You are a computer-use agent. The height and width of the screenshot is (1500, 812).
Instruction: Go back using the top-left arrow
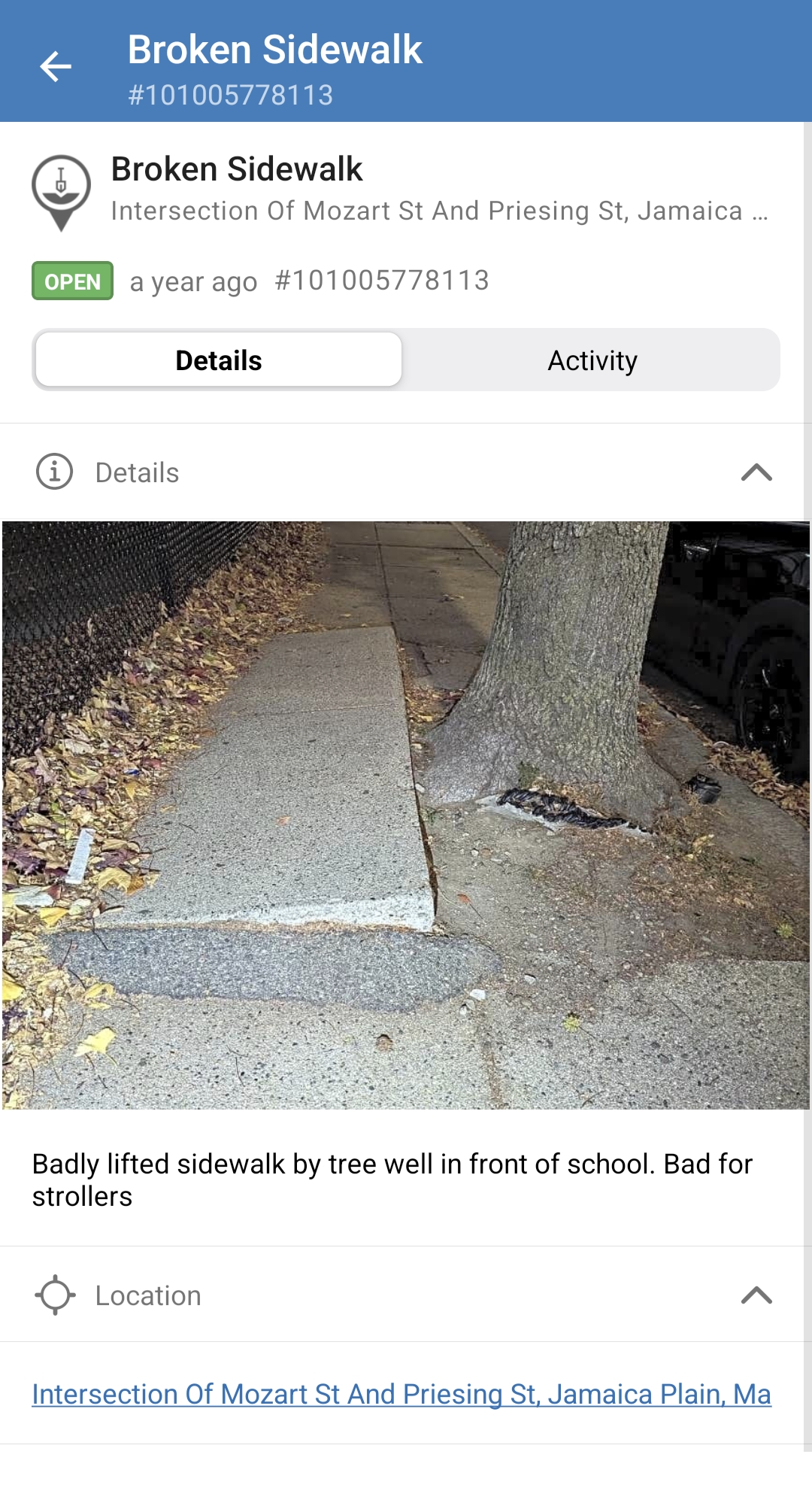tap(56, 66)
